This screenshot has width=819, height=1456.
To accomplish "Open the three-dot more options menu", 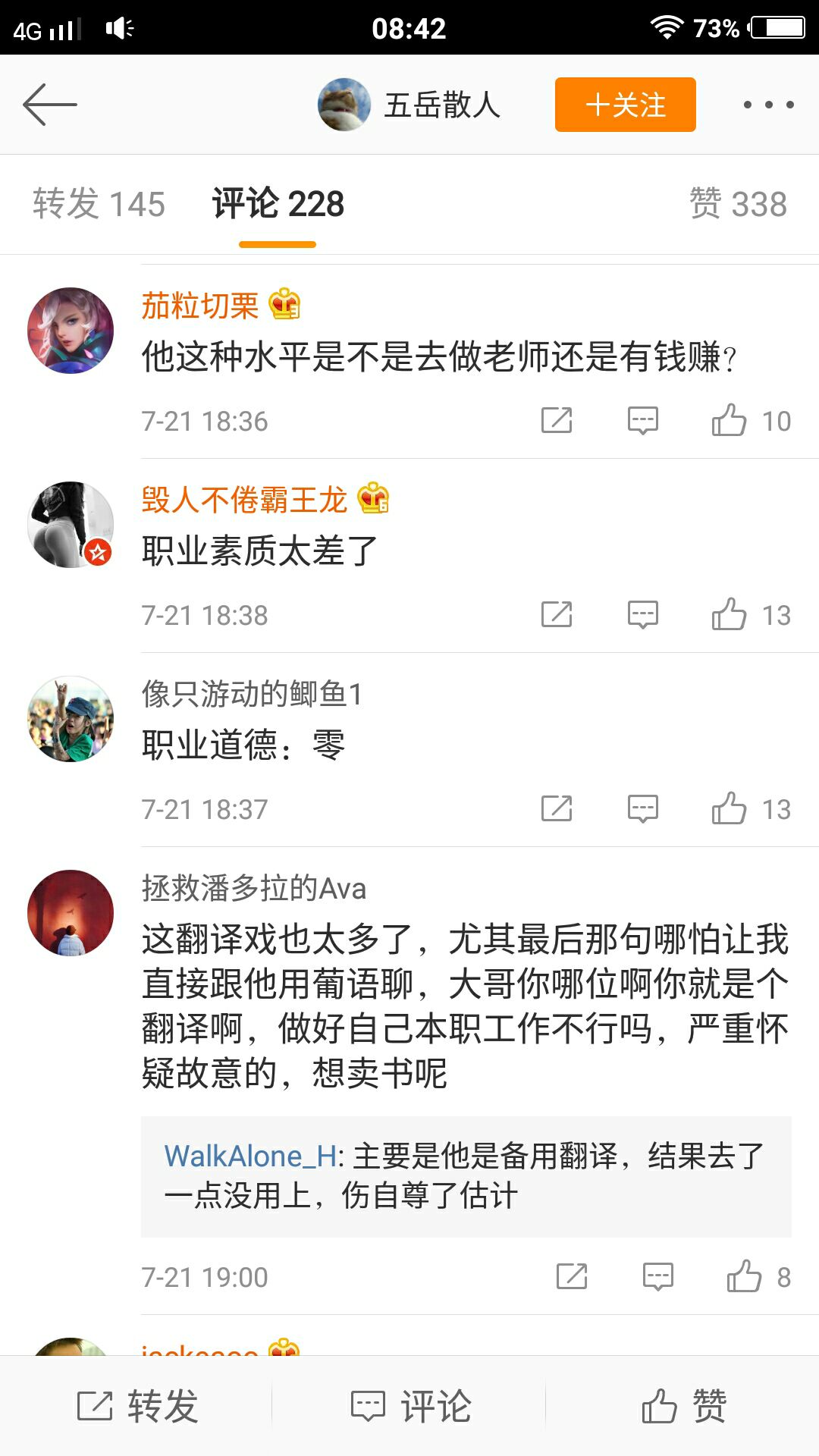I will tap(769, 105).
